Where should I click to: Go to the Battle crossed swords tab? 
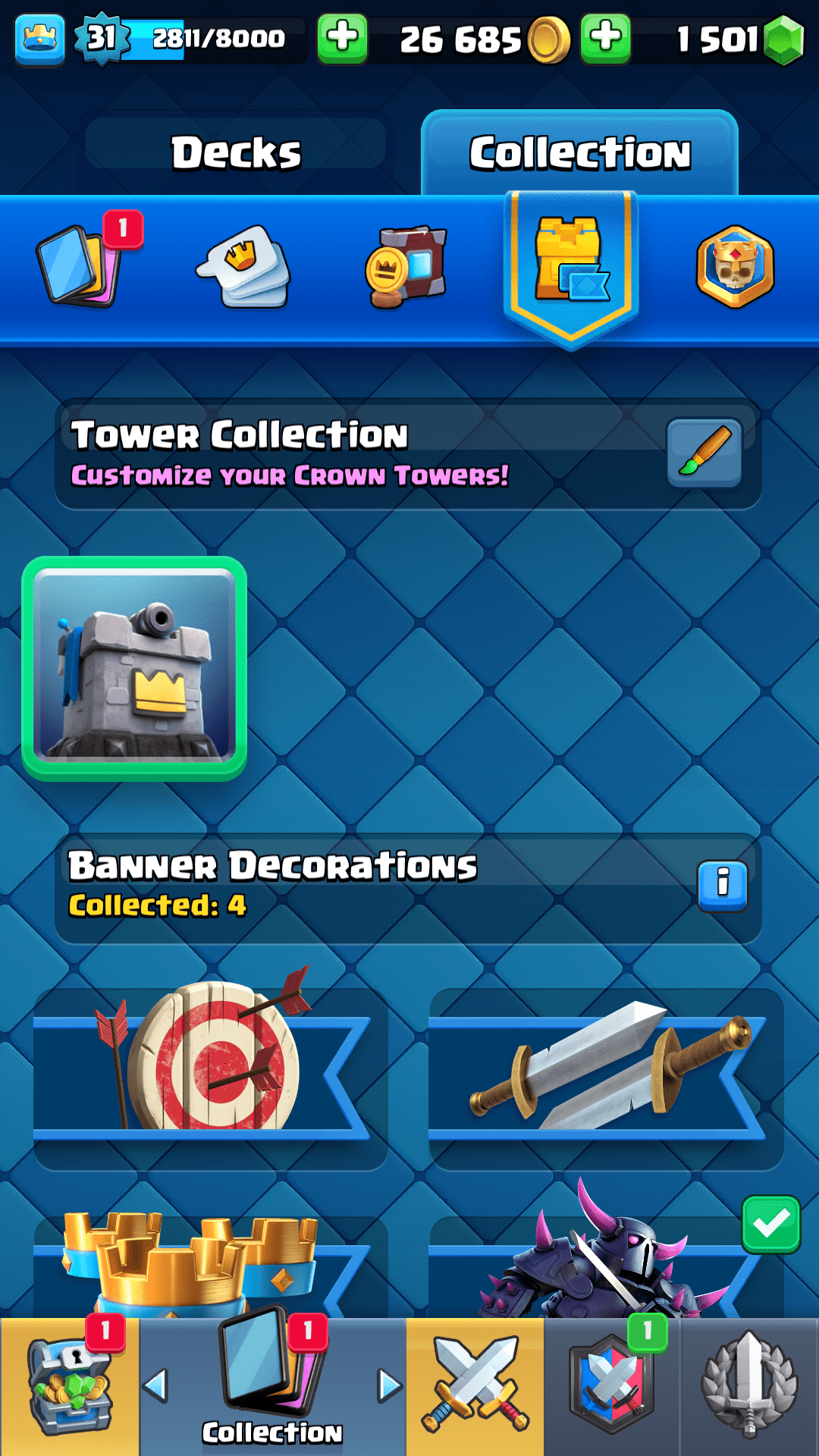pyautogui.click(x=475, y=1386)
